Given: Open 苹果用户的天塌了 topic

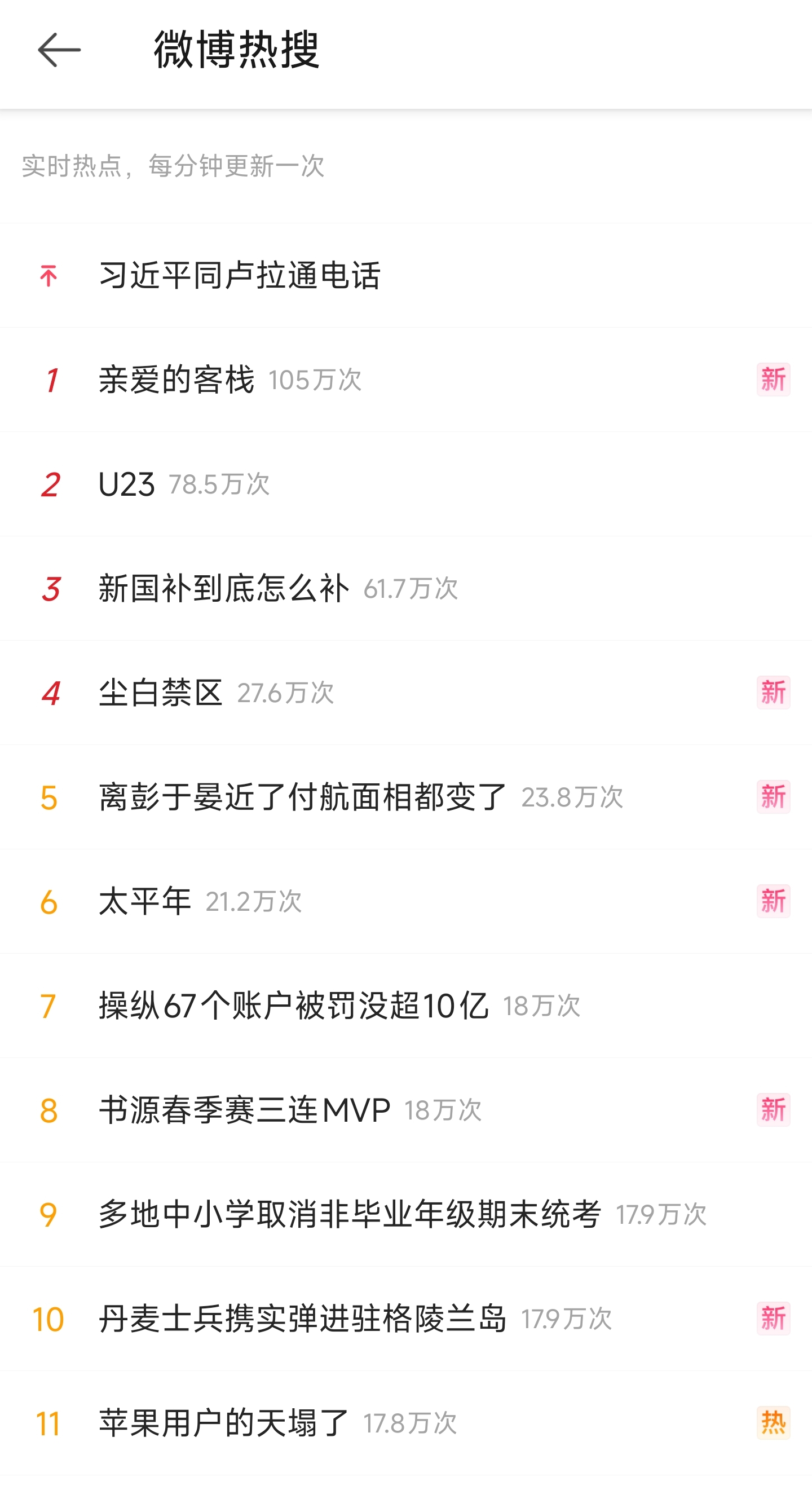Looking at the screenshot, I should [x=223, y=1423].
